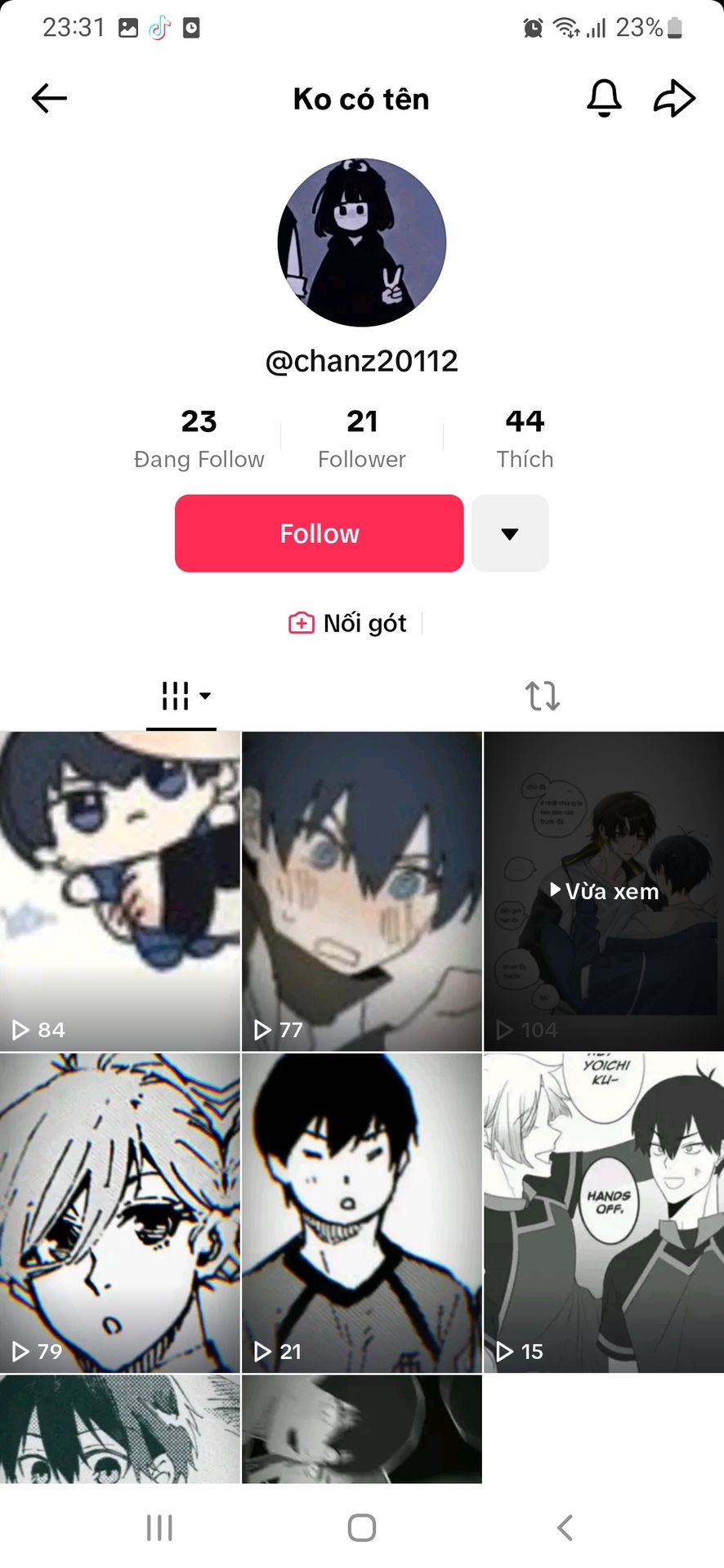The height and width of the screenshot is (1568, 724).
Task: Open the notifications bell
Action: 604,99
